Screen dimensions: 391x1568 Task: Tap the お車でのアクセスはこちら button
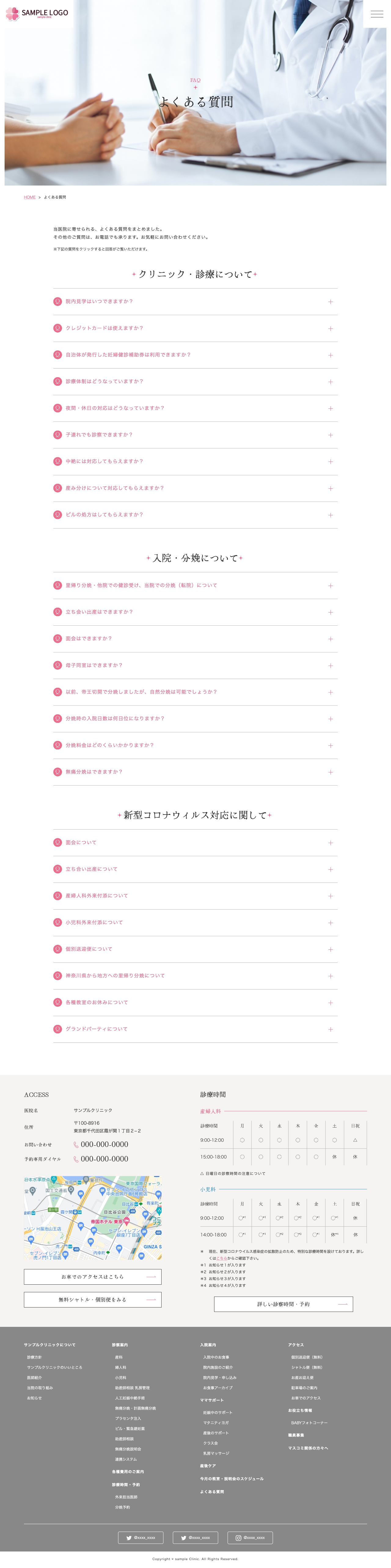click(93, 1276)
